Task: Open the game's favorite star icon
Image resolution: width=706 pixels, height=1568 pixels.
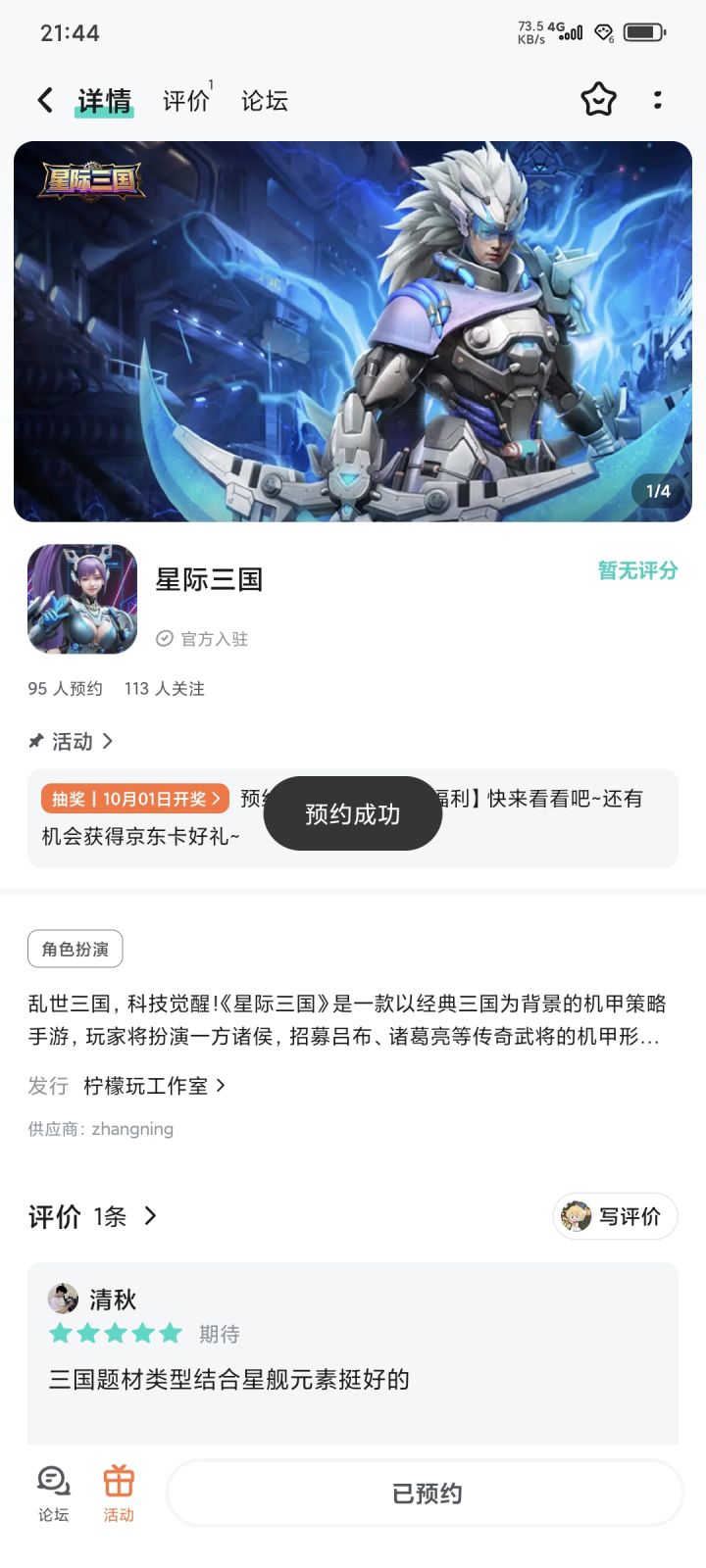Action: pyautogui.click(x=598, y=99)
